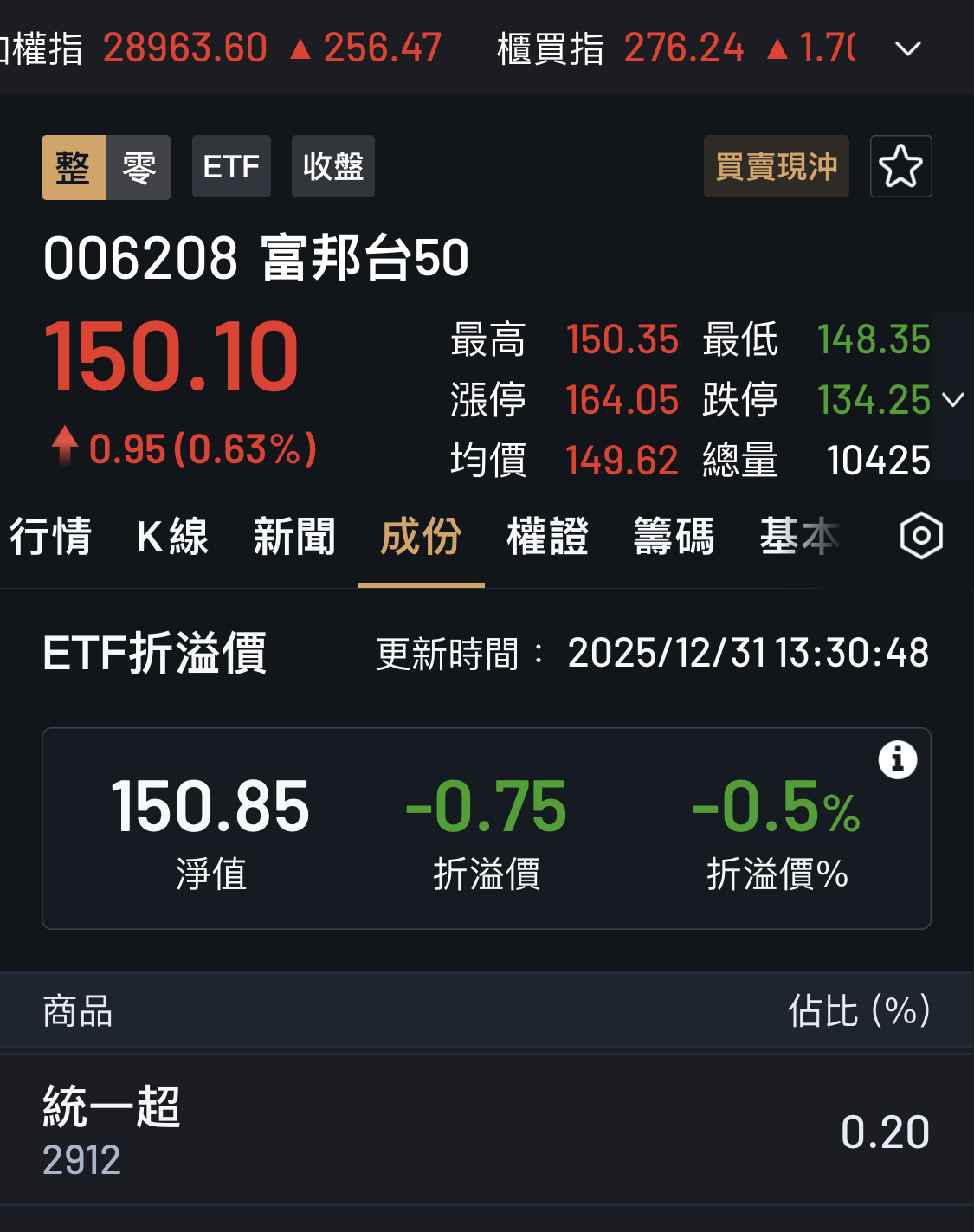
Task: Open the 籌碼 tab
Action: pos(674,537)
